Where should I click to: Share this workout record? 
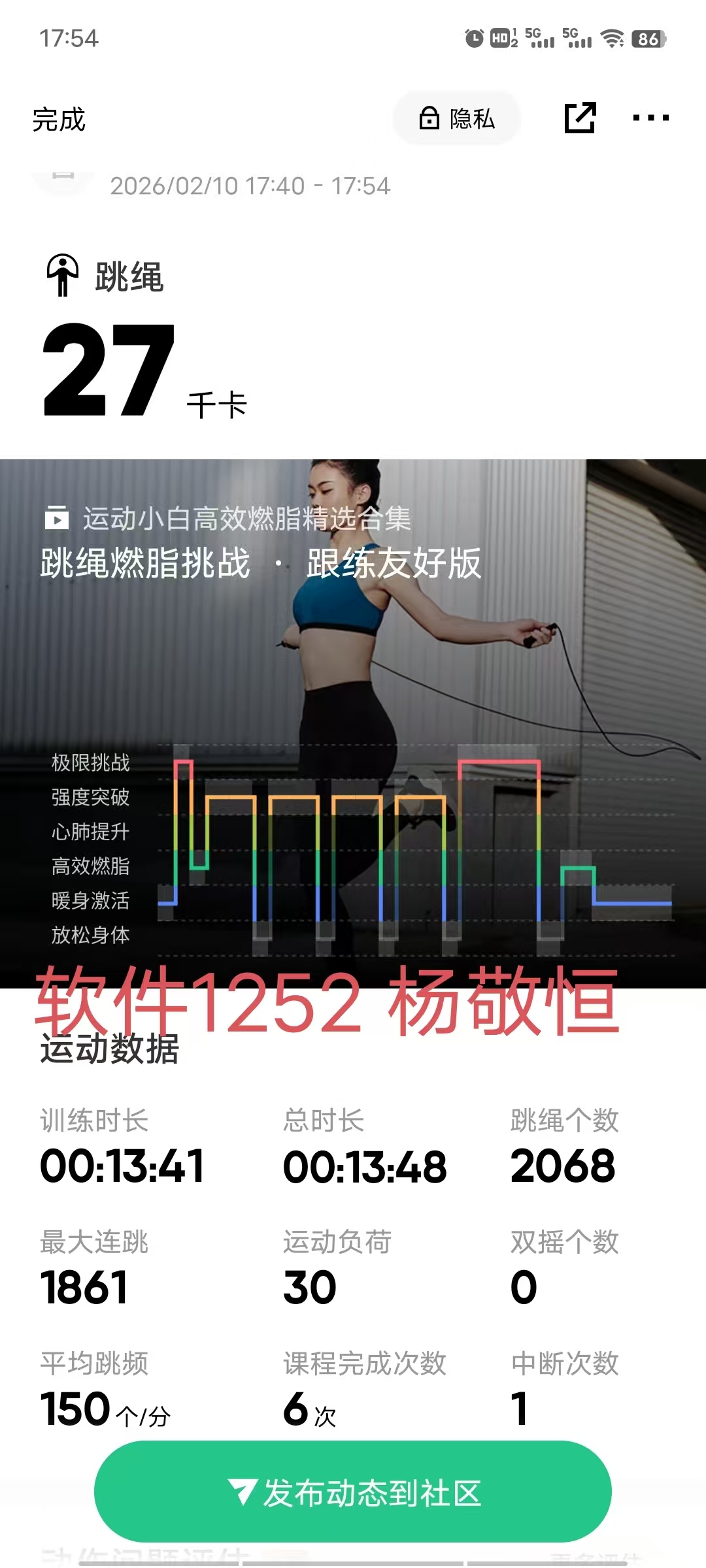click(580, 118)
